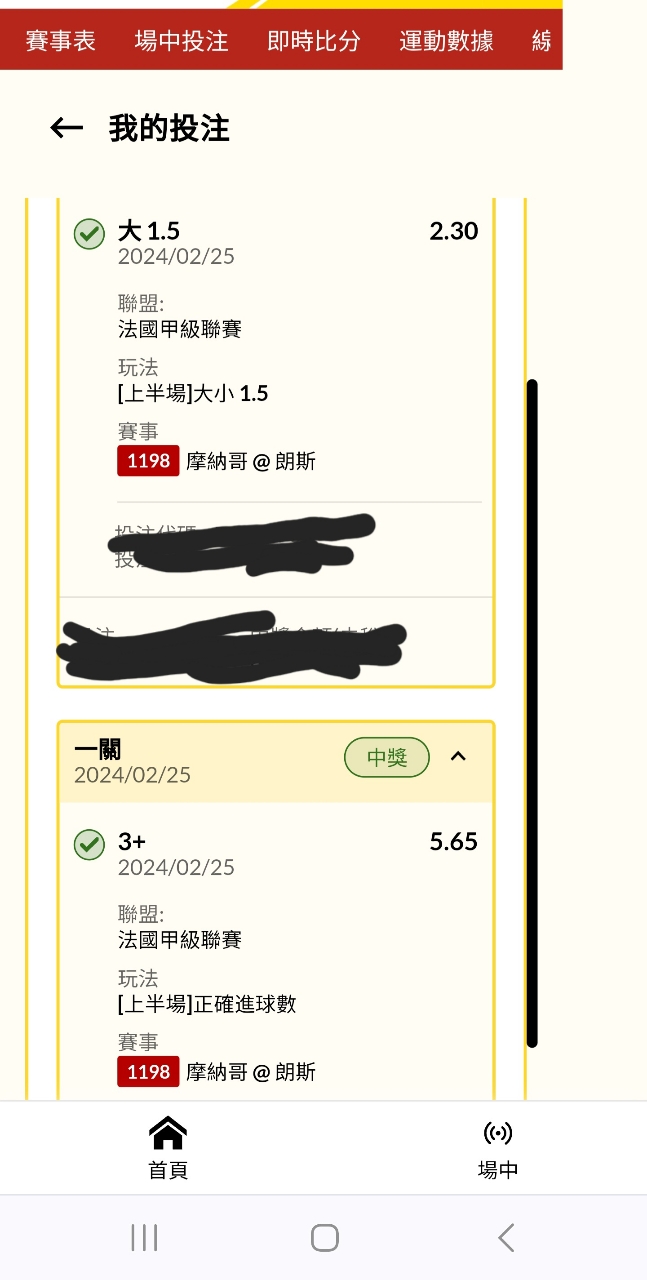Viewport: 647px width, 1280px height.
Task: Go to 首頁 in the bottom bar
Action: [168, 1148]
